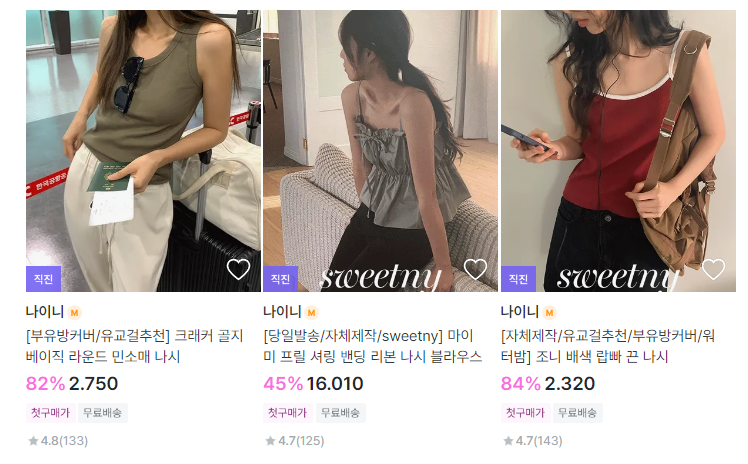The height and width of the screenshot is (464, 748).
Task: Tap heart on 마이미 프릴 셔링 블라우스
Action: (475, 269)
